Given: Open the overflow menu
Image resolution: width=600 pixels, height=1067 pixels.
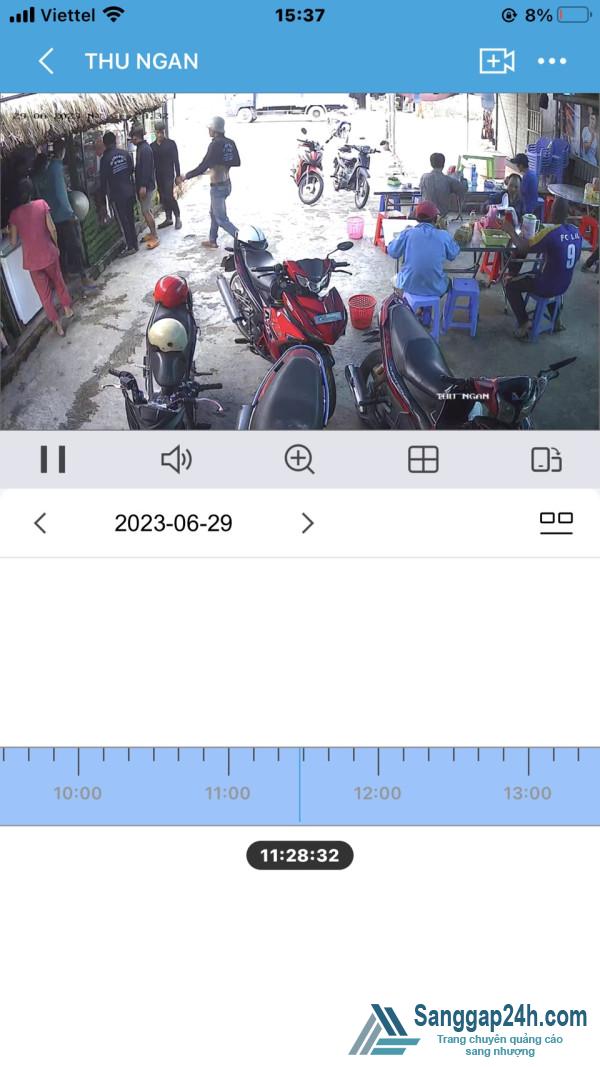Looking at the screenshot, I should [552, 61].
